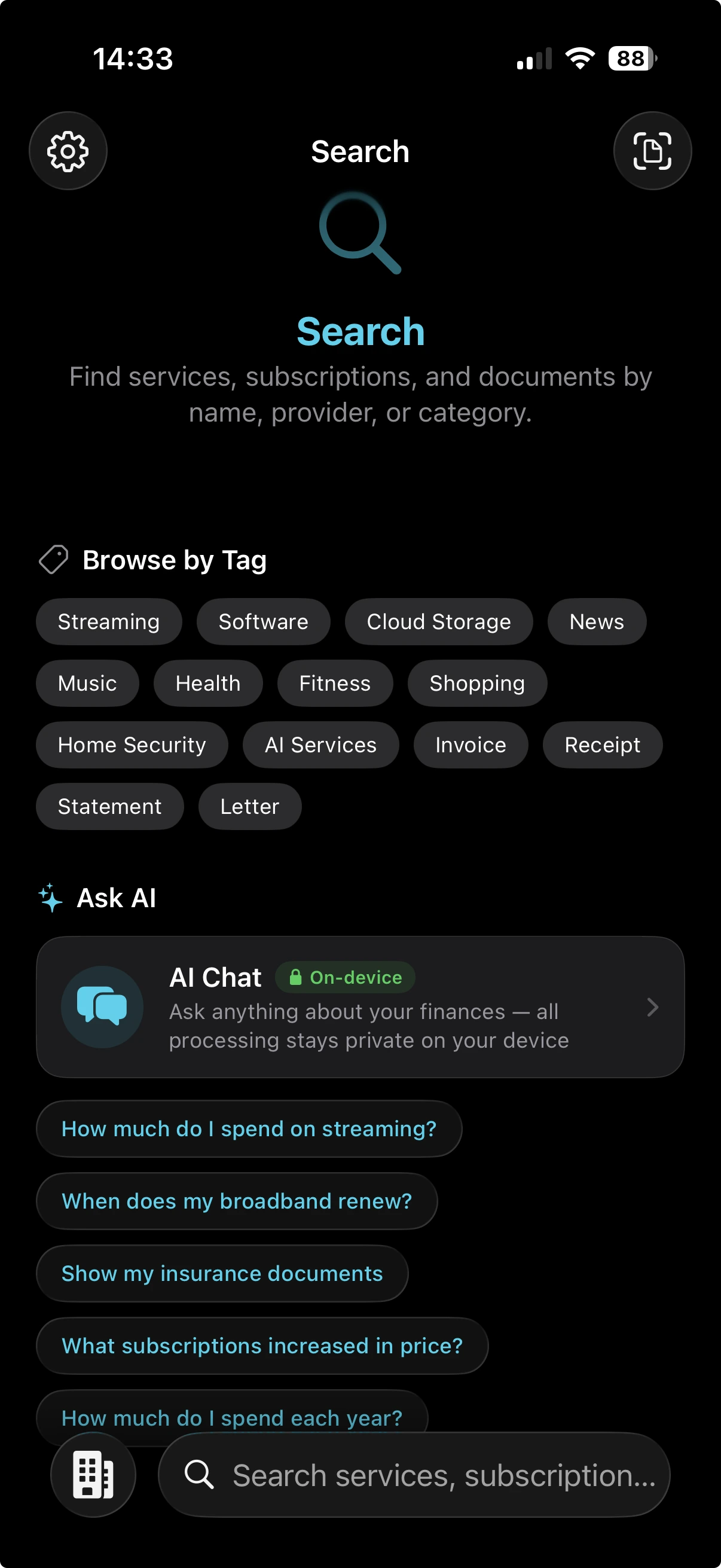Select the Letter tag
This screenshot has width=721, height=1568.
pyautogui.click(x=249, y=806)
